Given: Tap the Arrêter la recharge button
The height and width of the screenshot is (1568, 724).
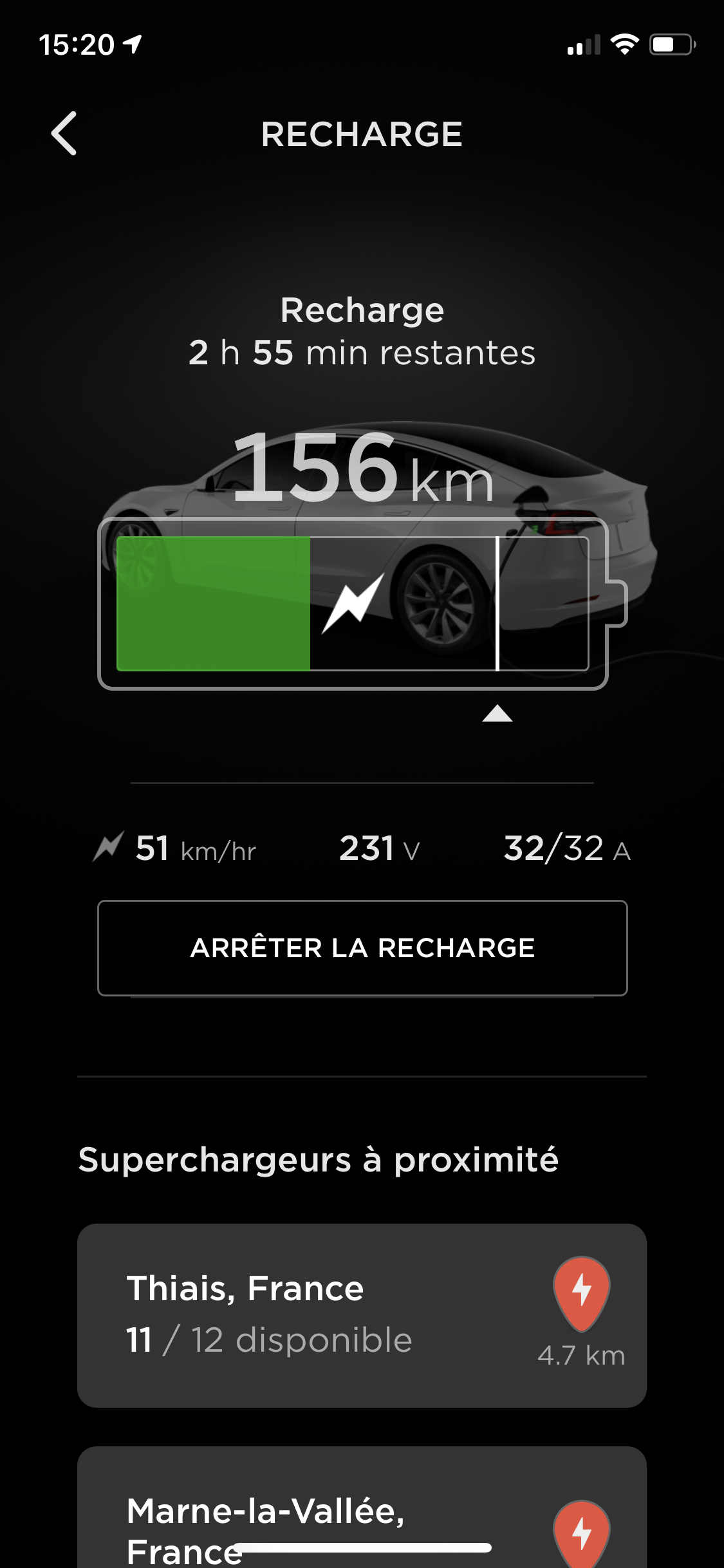Looking at the screenshot, I should tap(362, 947).
